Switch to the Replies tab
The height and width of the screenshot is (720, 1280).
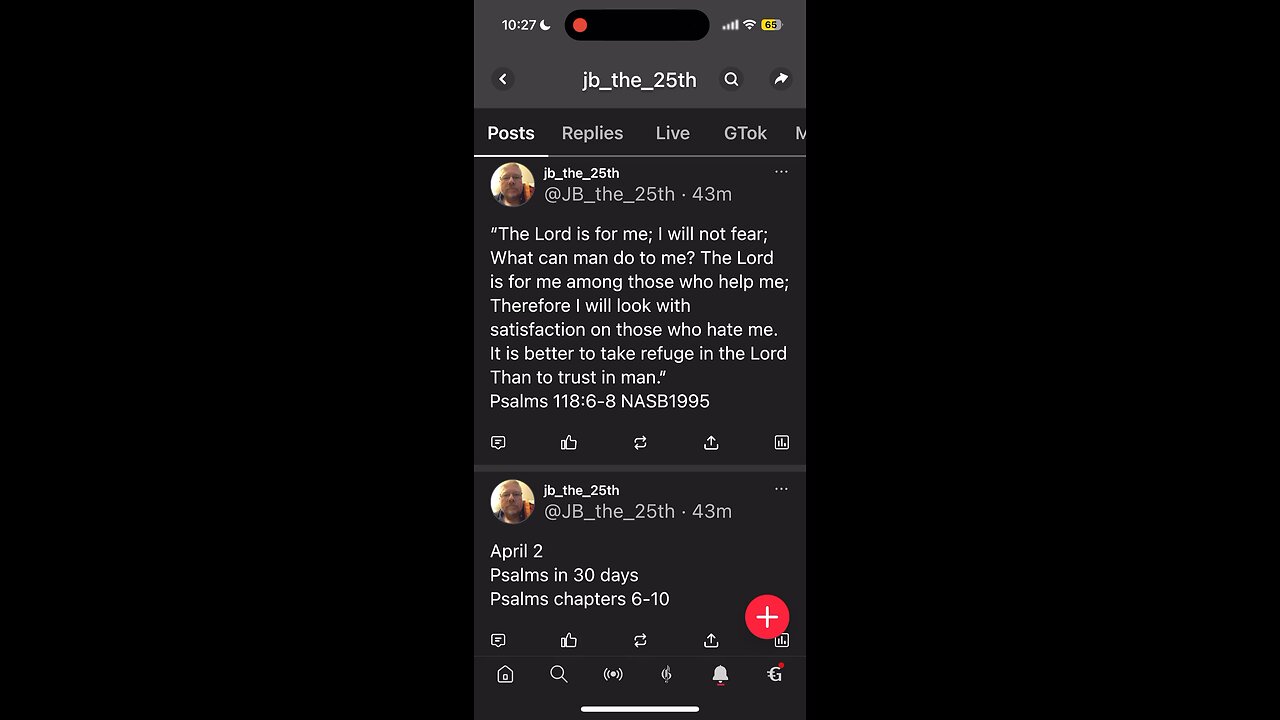pyautogui.click(x=592, y=133)
